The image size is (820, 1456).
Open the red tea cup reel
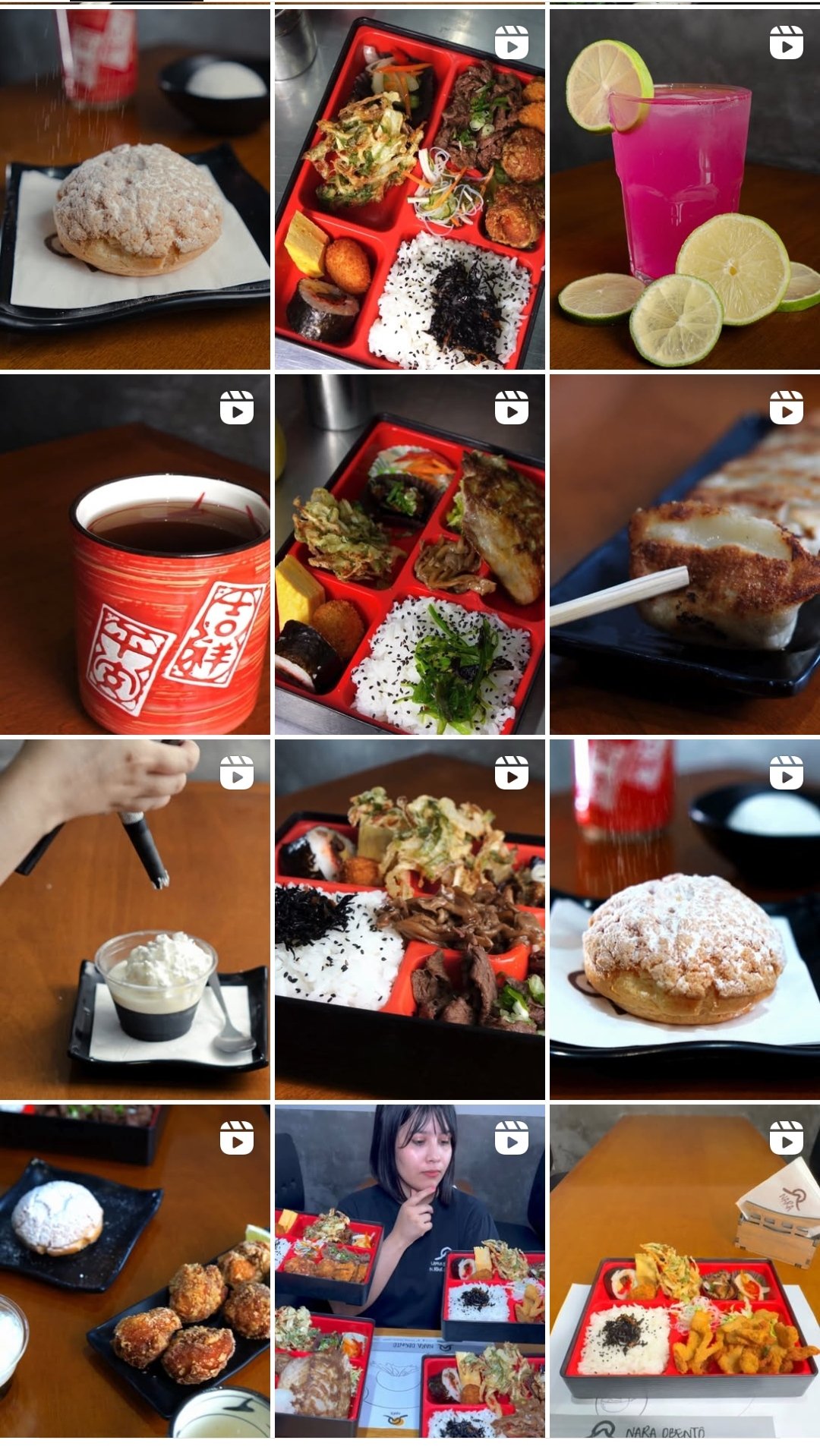(x=135, y=554)
